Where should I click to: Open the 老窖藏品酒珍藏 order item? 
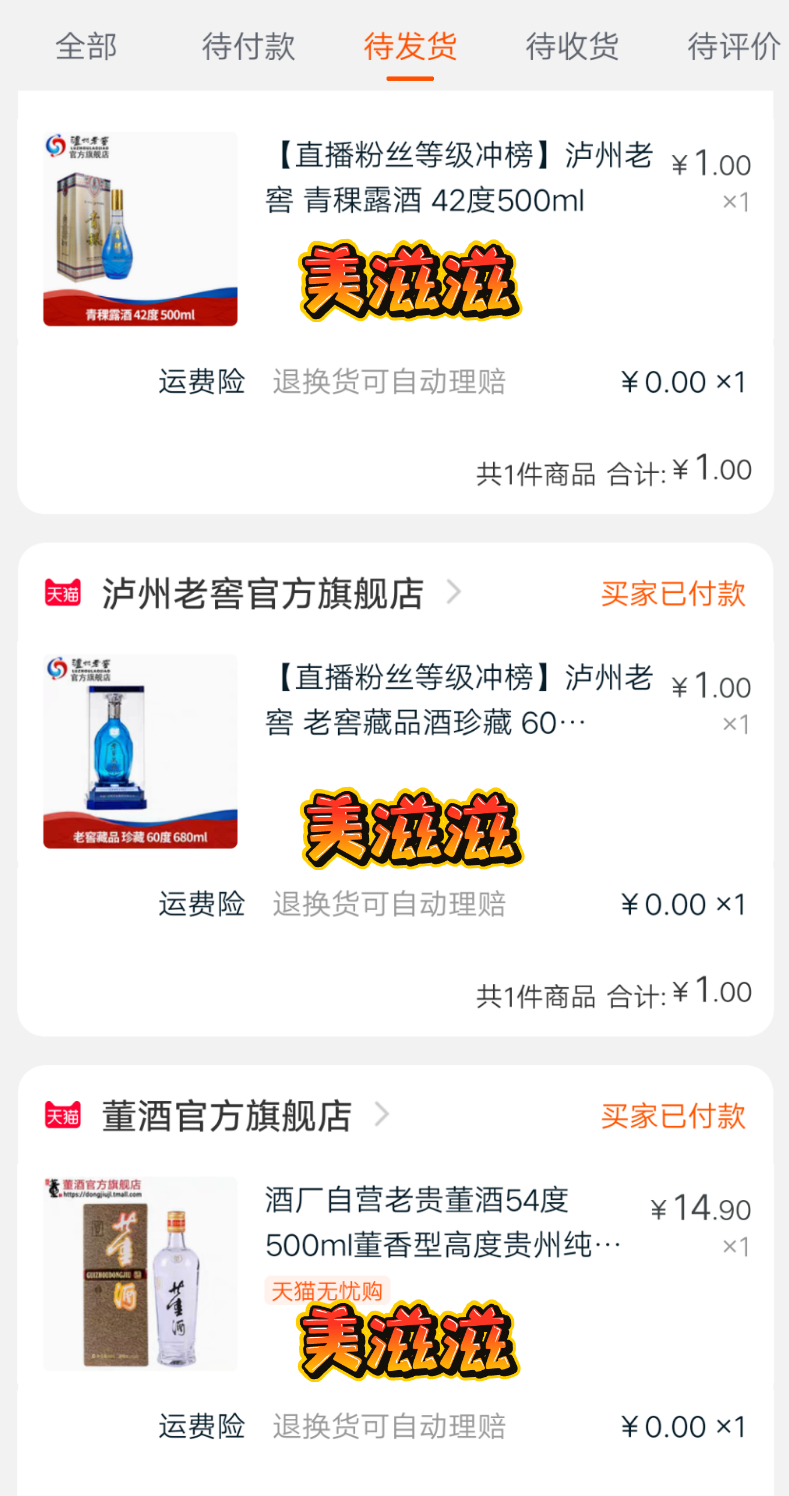coord(458,701)
